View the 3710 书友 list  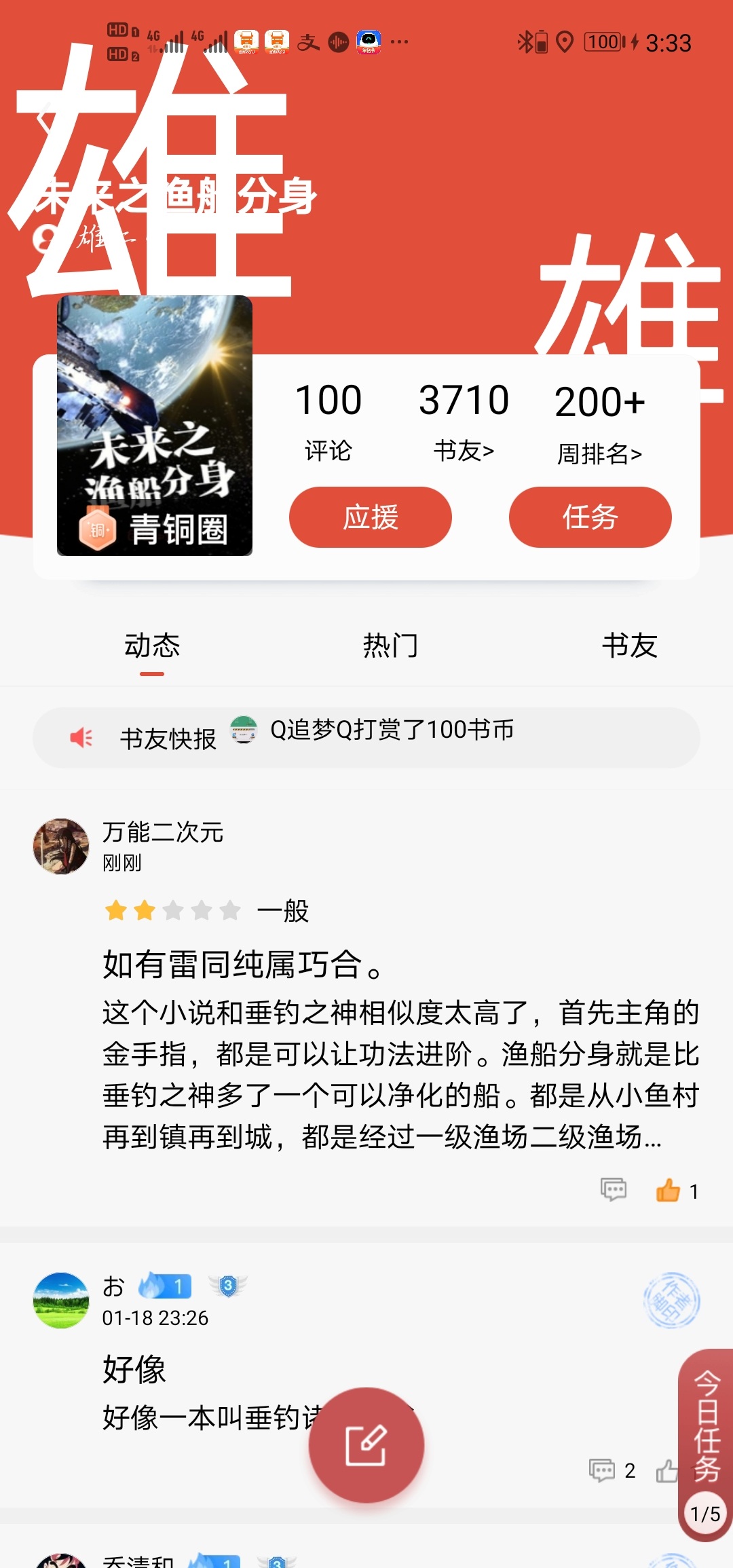point(464,419)
